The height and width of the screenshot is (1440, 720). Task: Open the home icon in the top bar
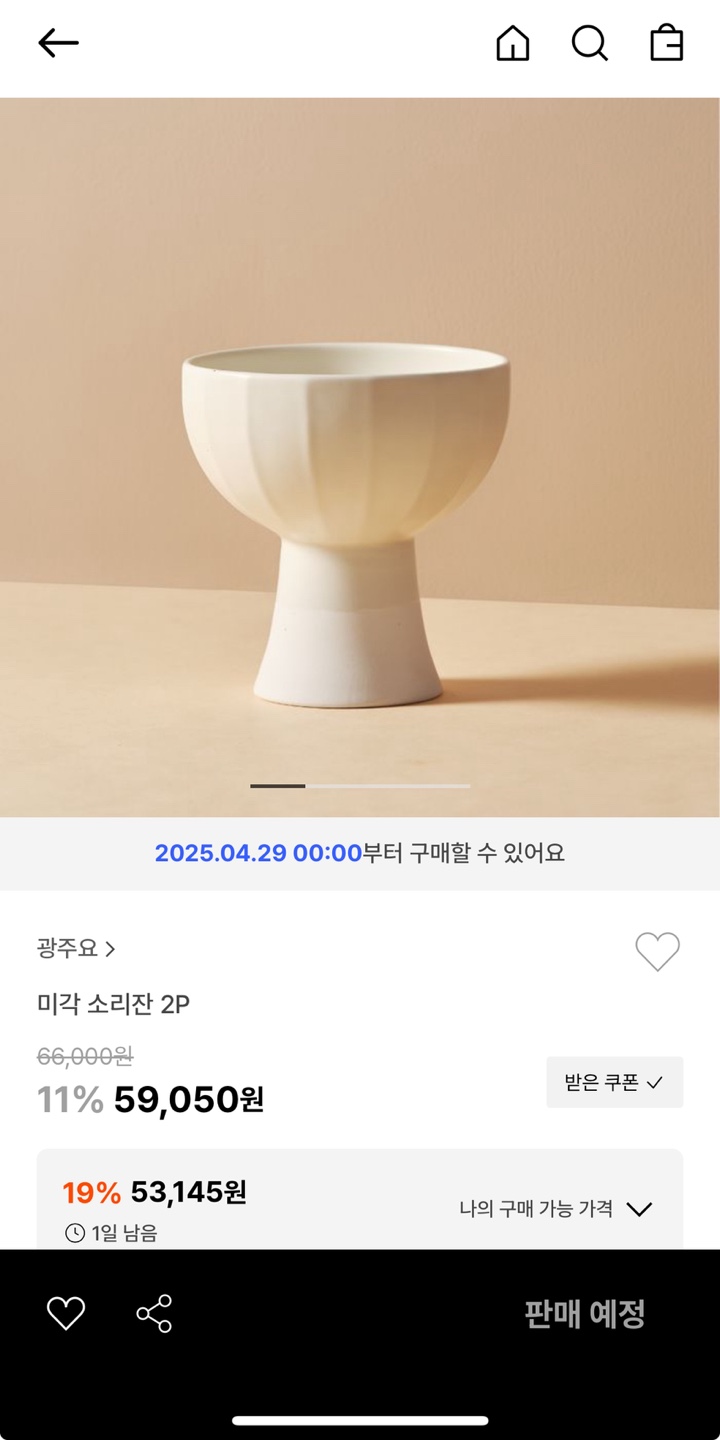point(512,43)
